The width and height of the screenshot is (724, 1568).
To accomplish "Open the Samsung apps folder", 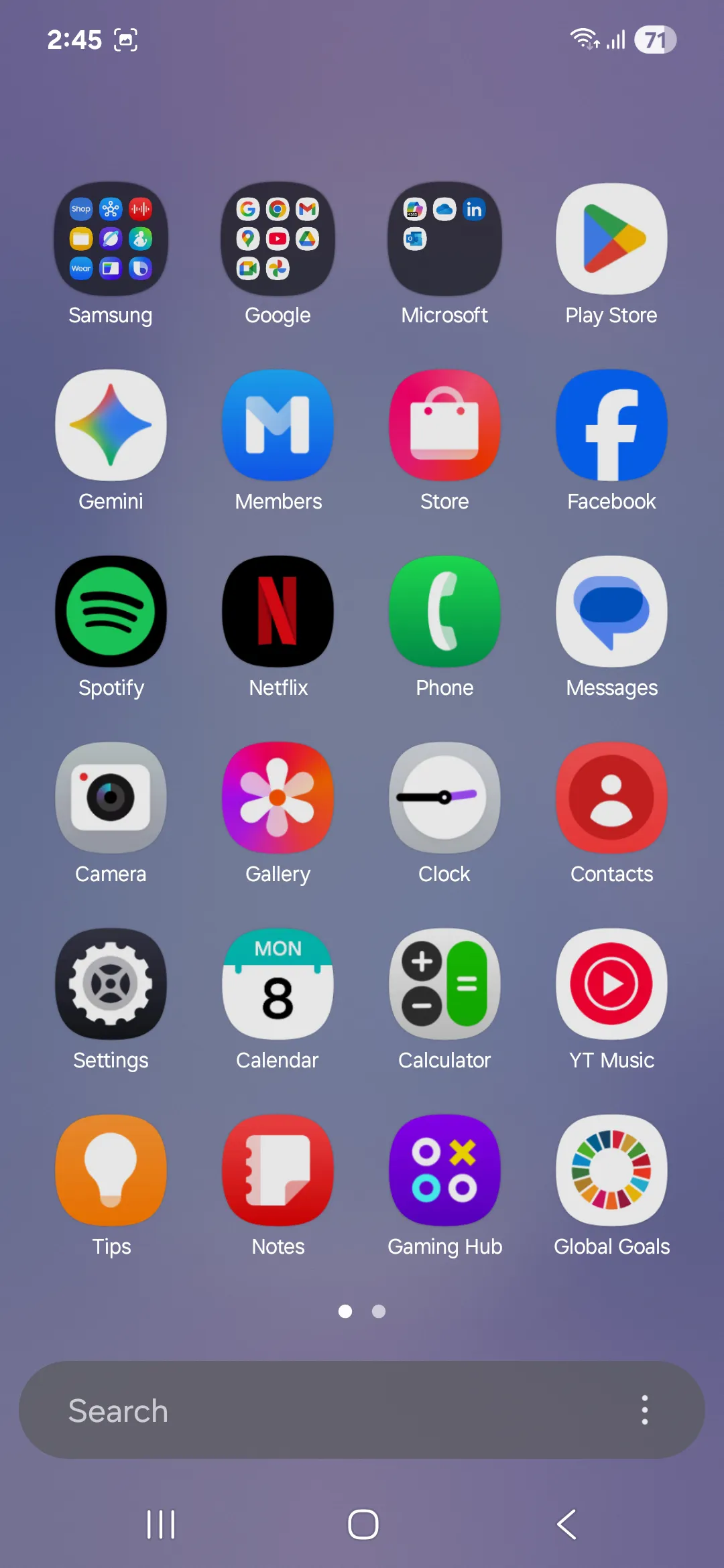I will (111, 239).
